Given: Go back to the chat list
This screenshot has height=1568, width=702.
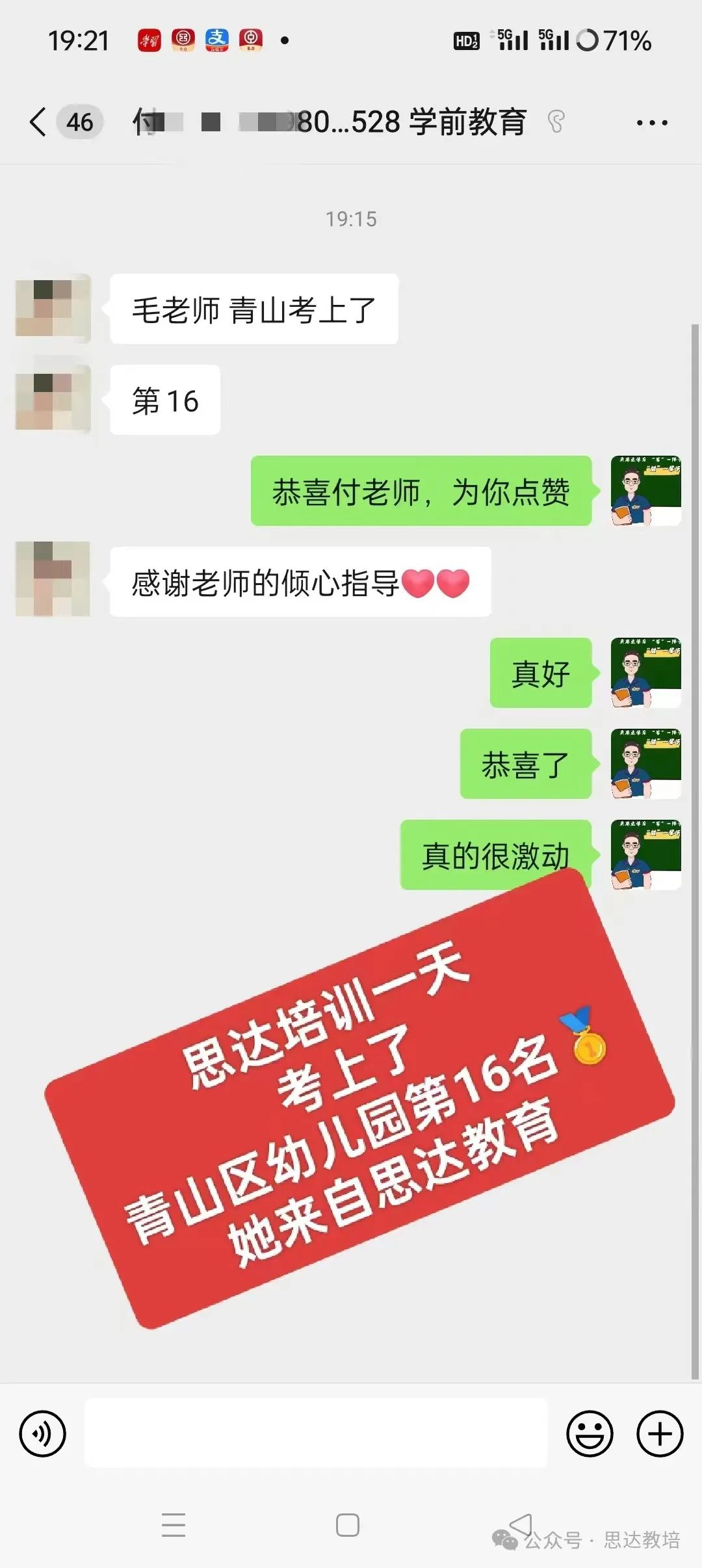Looking at the screenshot, I should [x=39, y=122].
